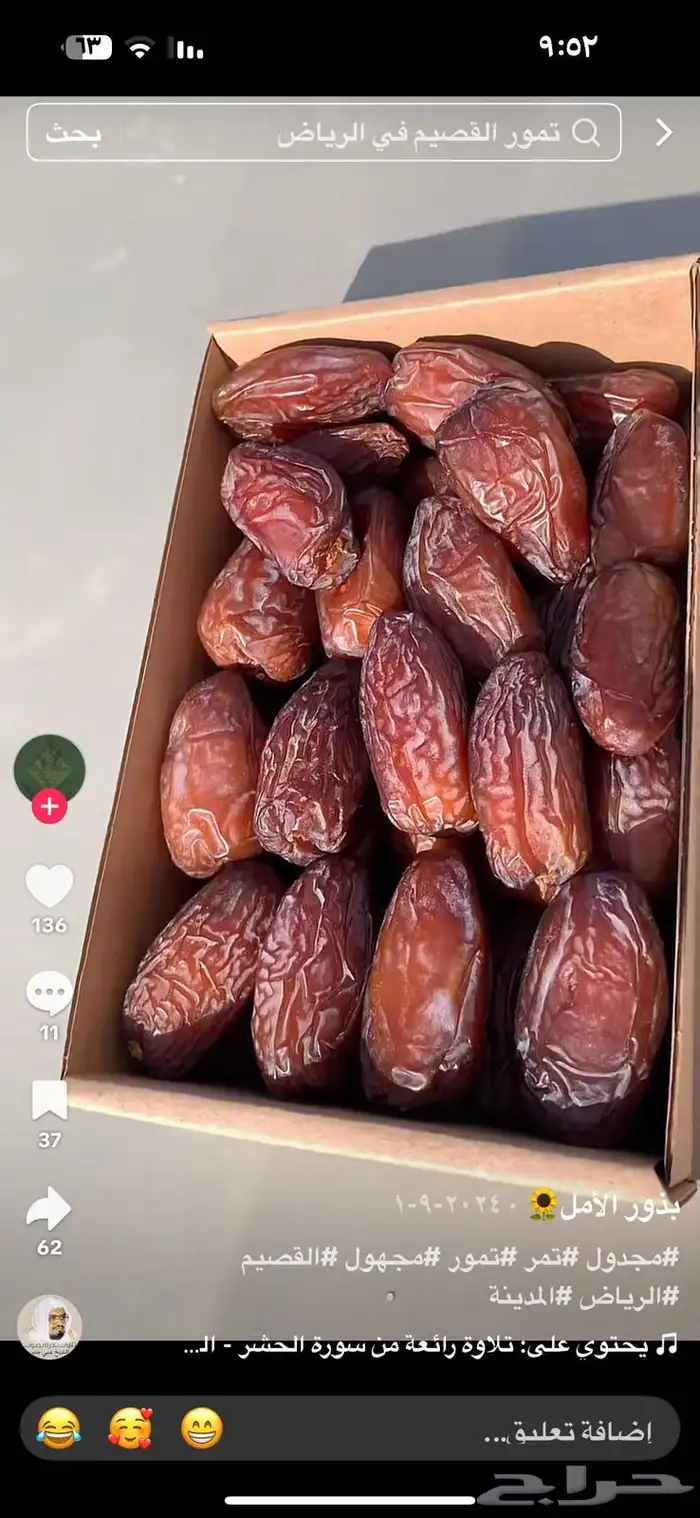Share the video with the arrow
The height and width of the screenshot is (1518, 700).
(49, 1209)
